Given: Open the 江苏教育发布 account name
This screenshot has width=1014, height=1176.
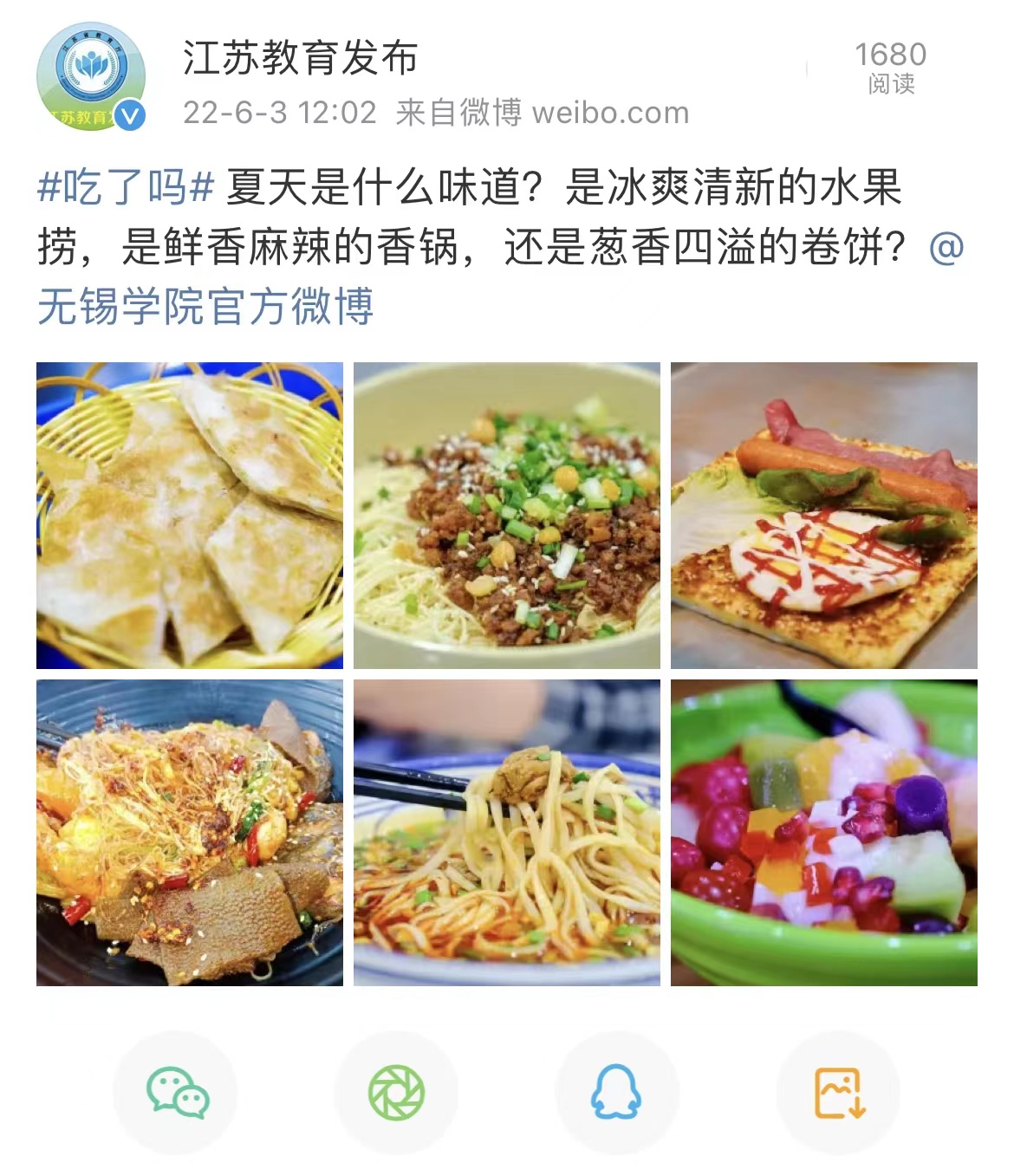Looking at the screenshot, I should pos(300,59).
